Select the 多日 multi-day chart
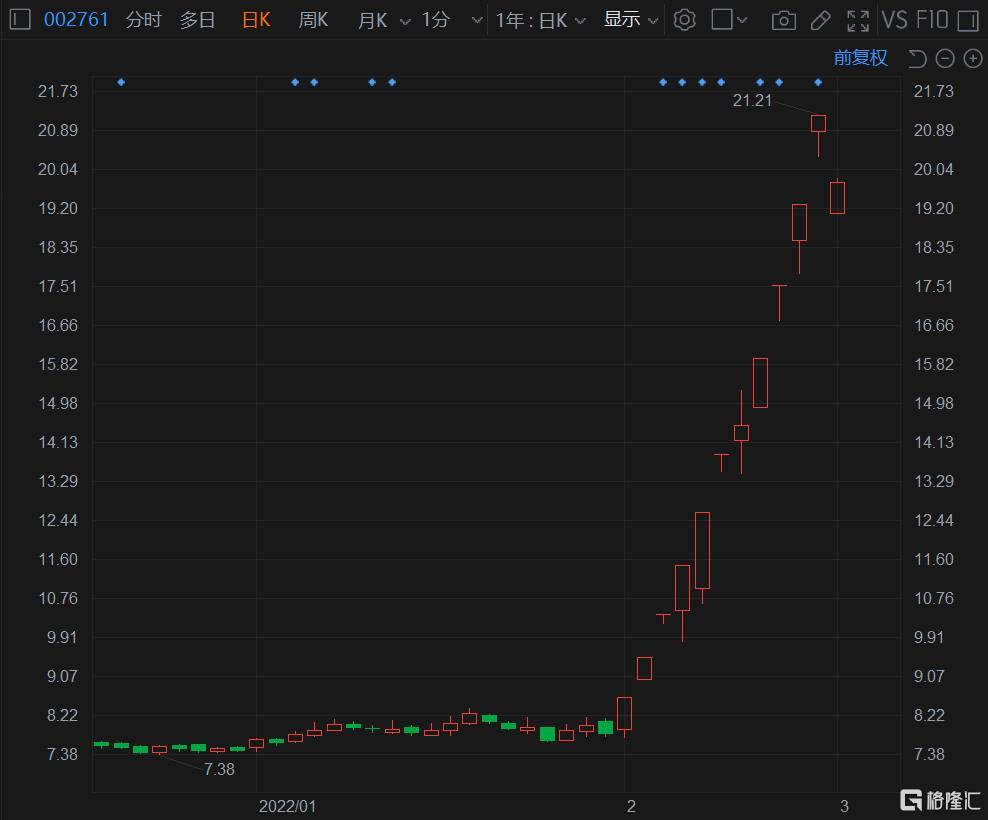 pos(197,20)
